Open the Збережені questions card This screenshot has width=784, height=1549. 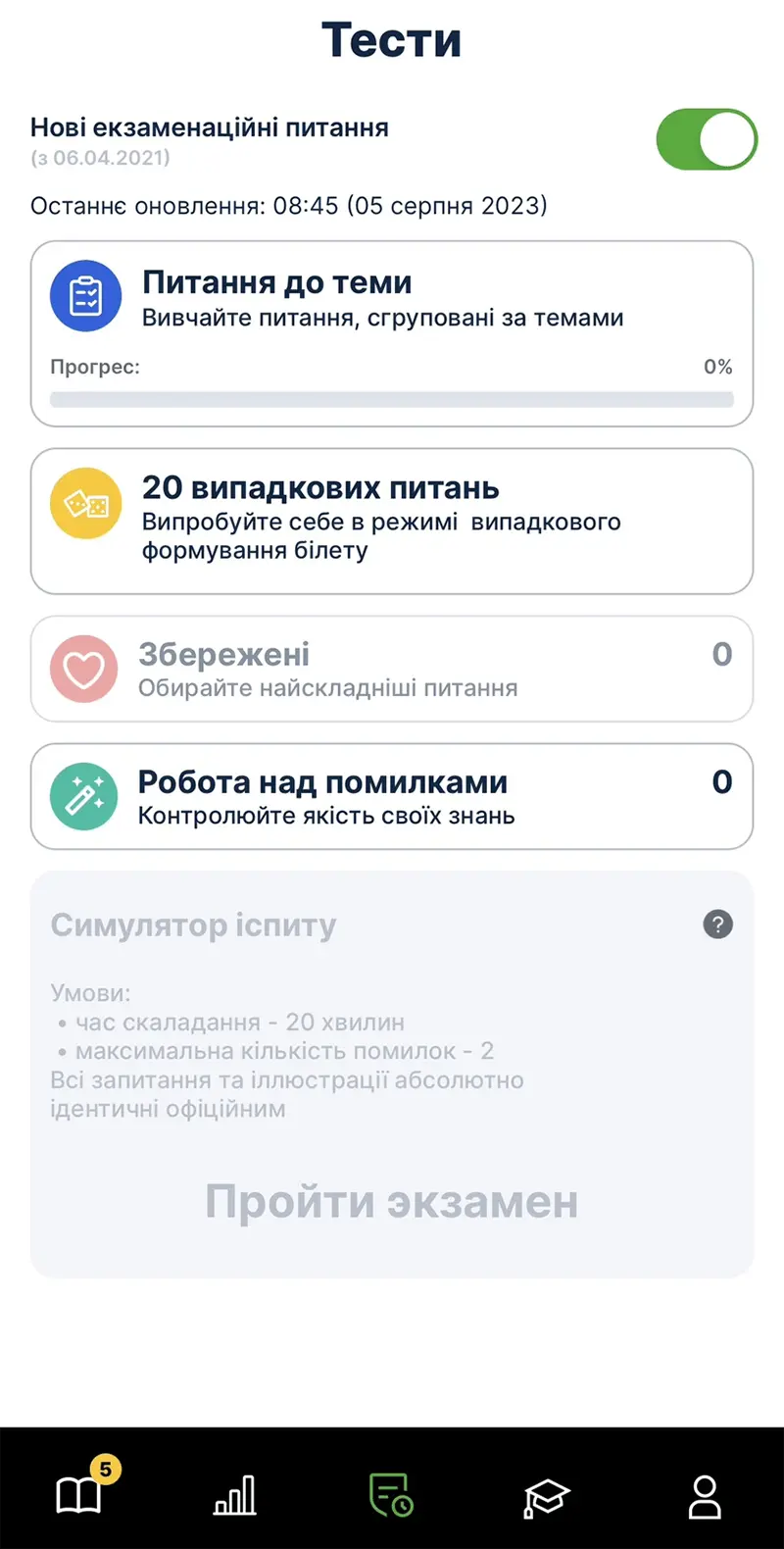pyautogui.click(x=392, y=669)
